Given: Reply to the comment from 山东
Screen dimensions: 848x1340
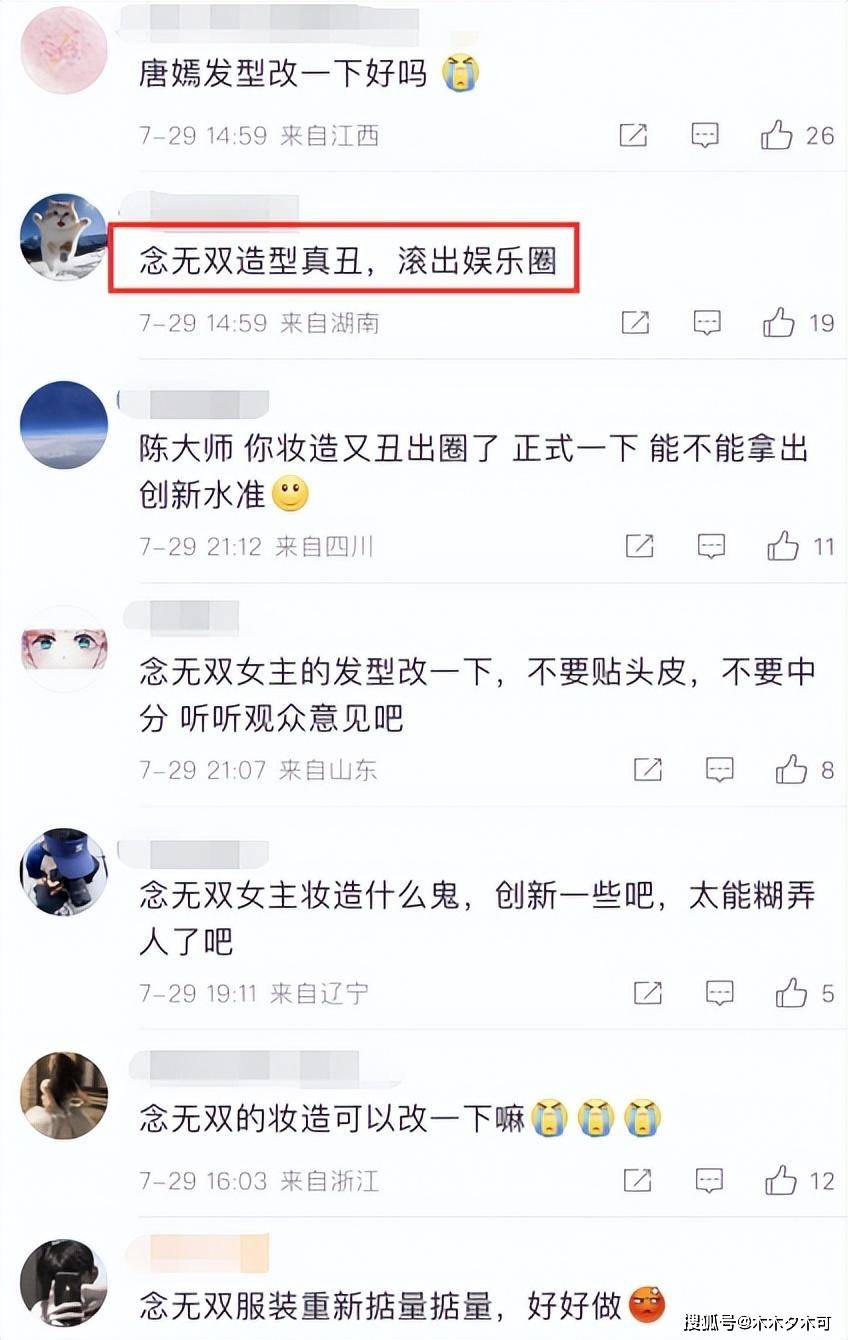Looking at the screenshot, I should coord(719,769).
